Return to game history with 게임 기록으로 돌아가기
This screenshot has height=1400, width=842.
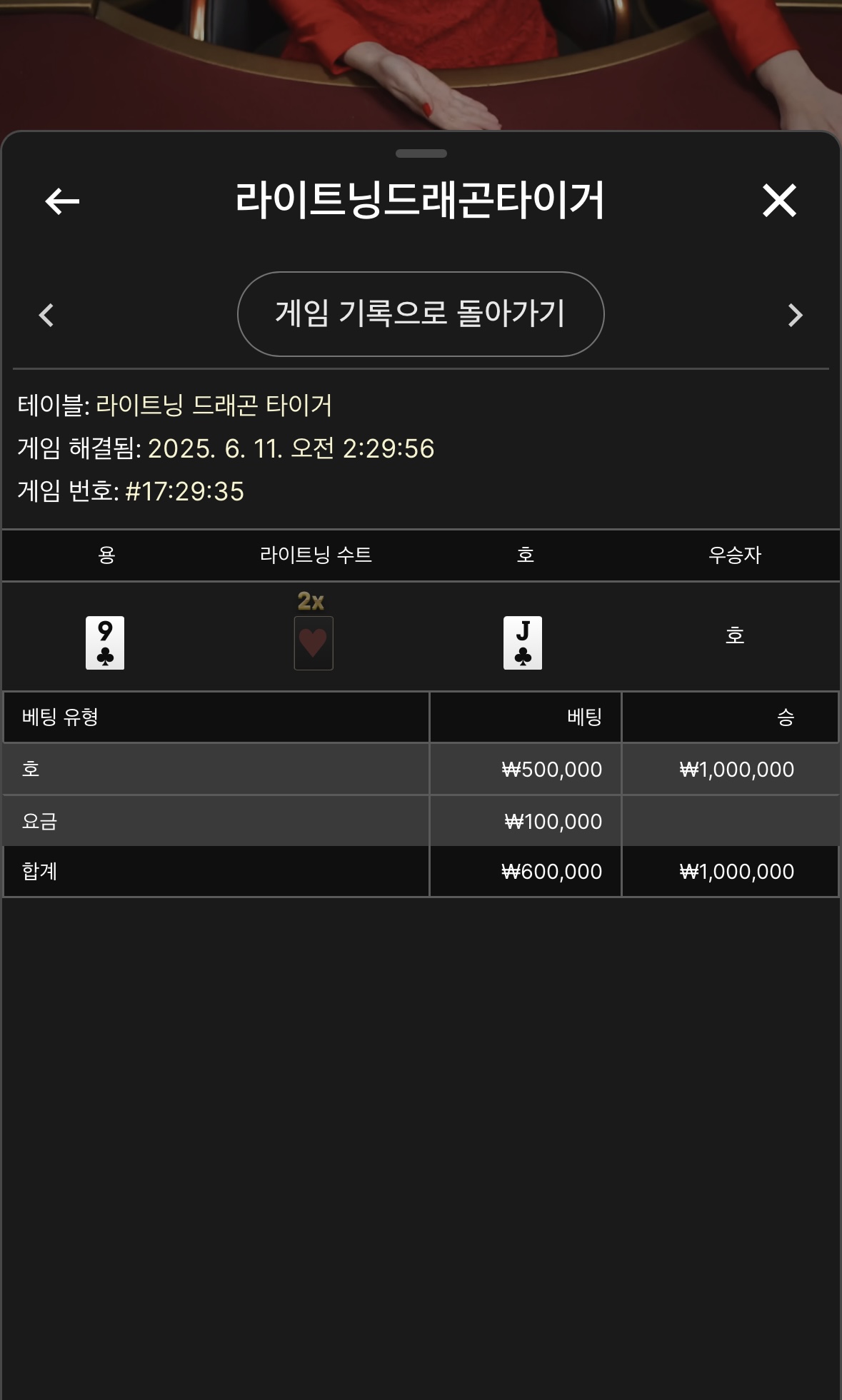click(x=421, y=314)
